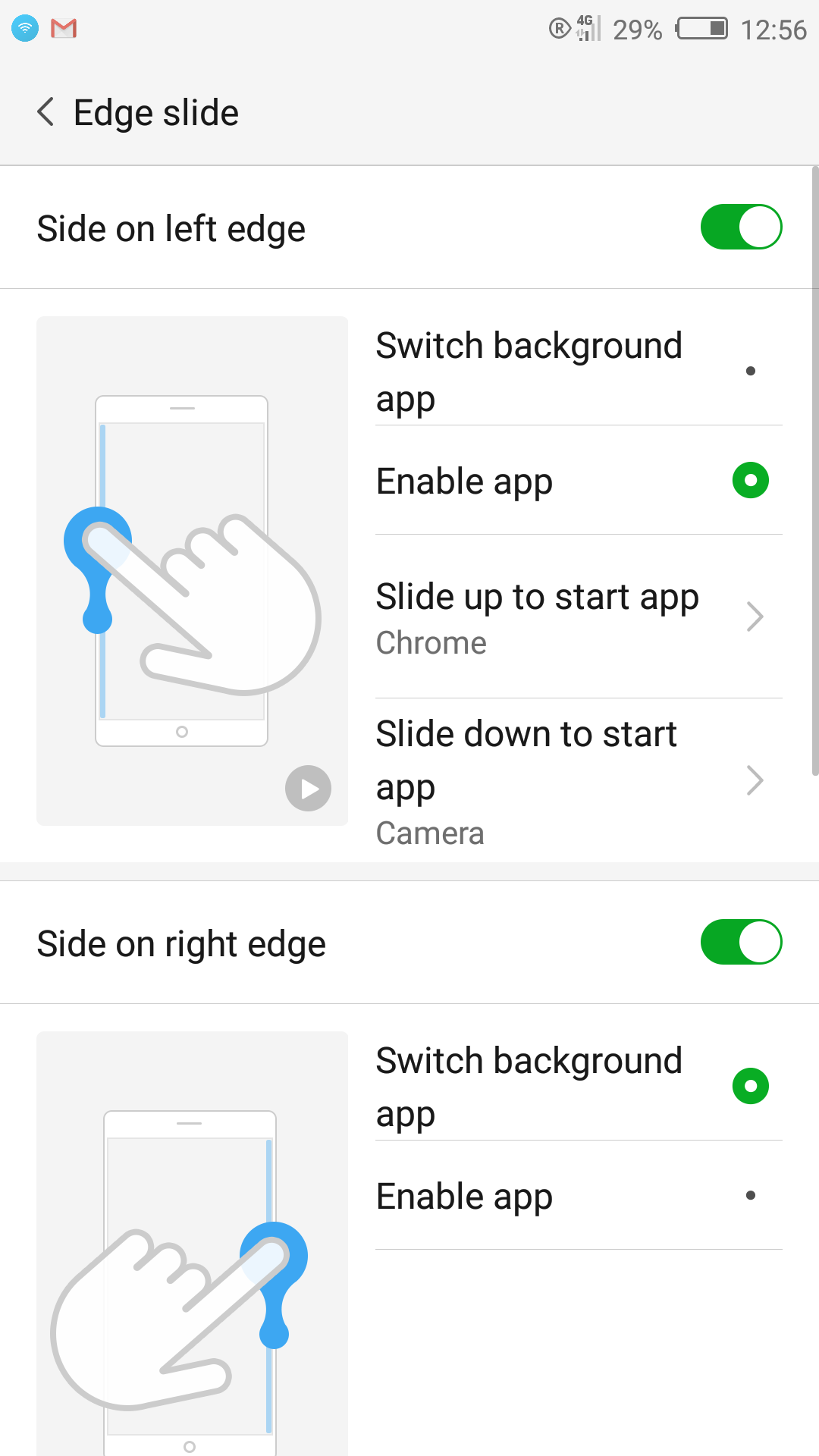Open Slide up to start app setting

pyautogui.click(x=579, y=617)
